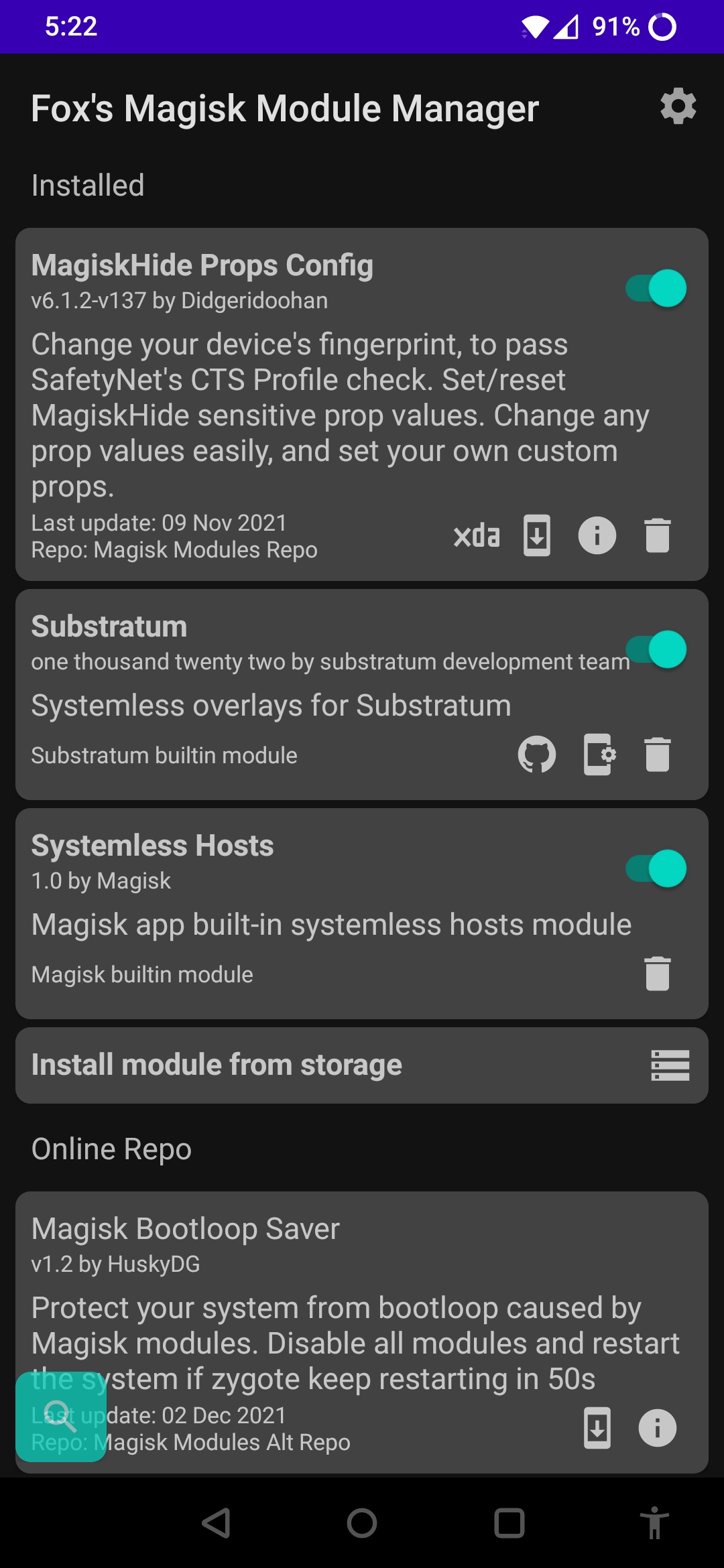Show info for MagiskHide Props Config

point(597,536)
